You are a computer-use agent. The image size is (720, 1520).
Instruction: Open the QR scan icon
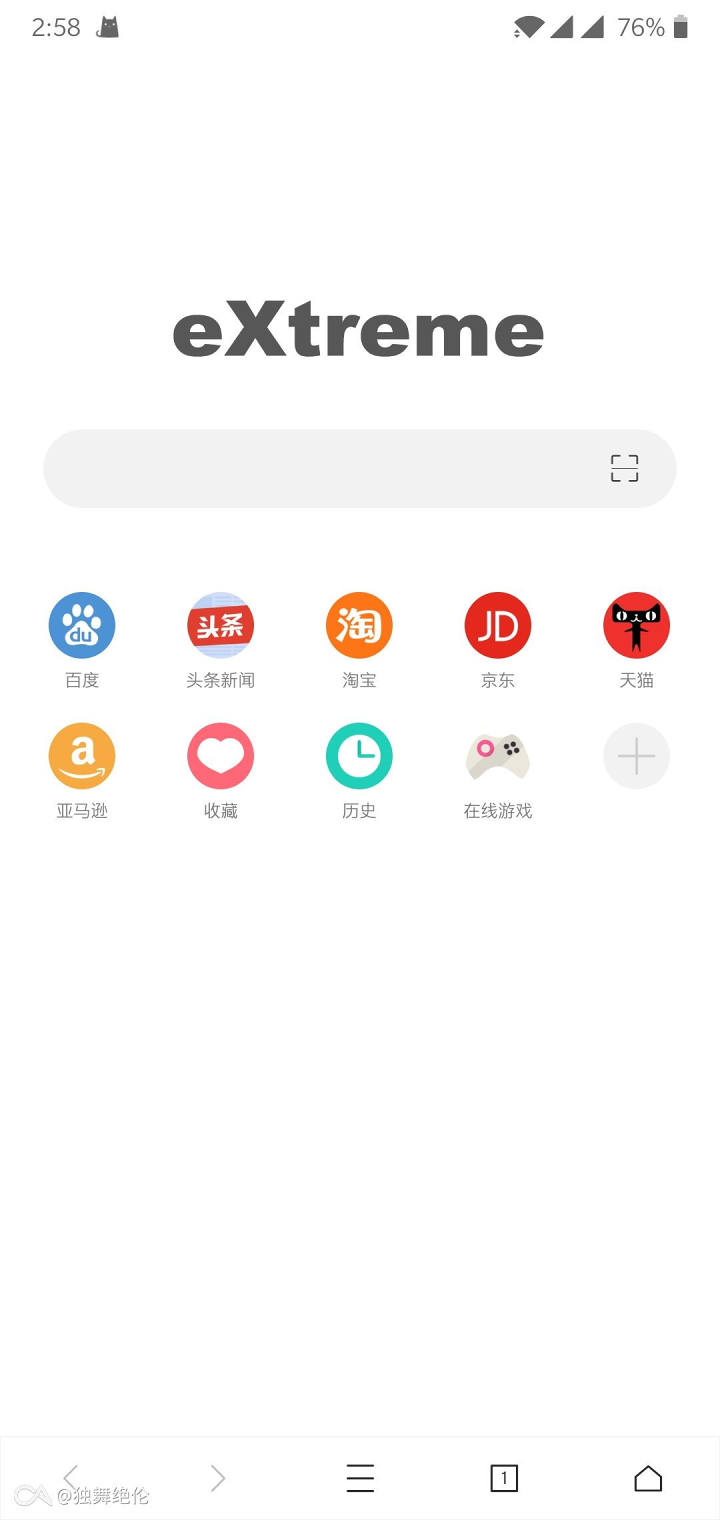pos(624,468)
